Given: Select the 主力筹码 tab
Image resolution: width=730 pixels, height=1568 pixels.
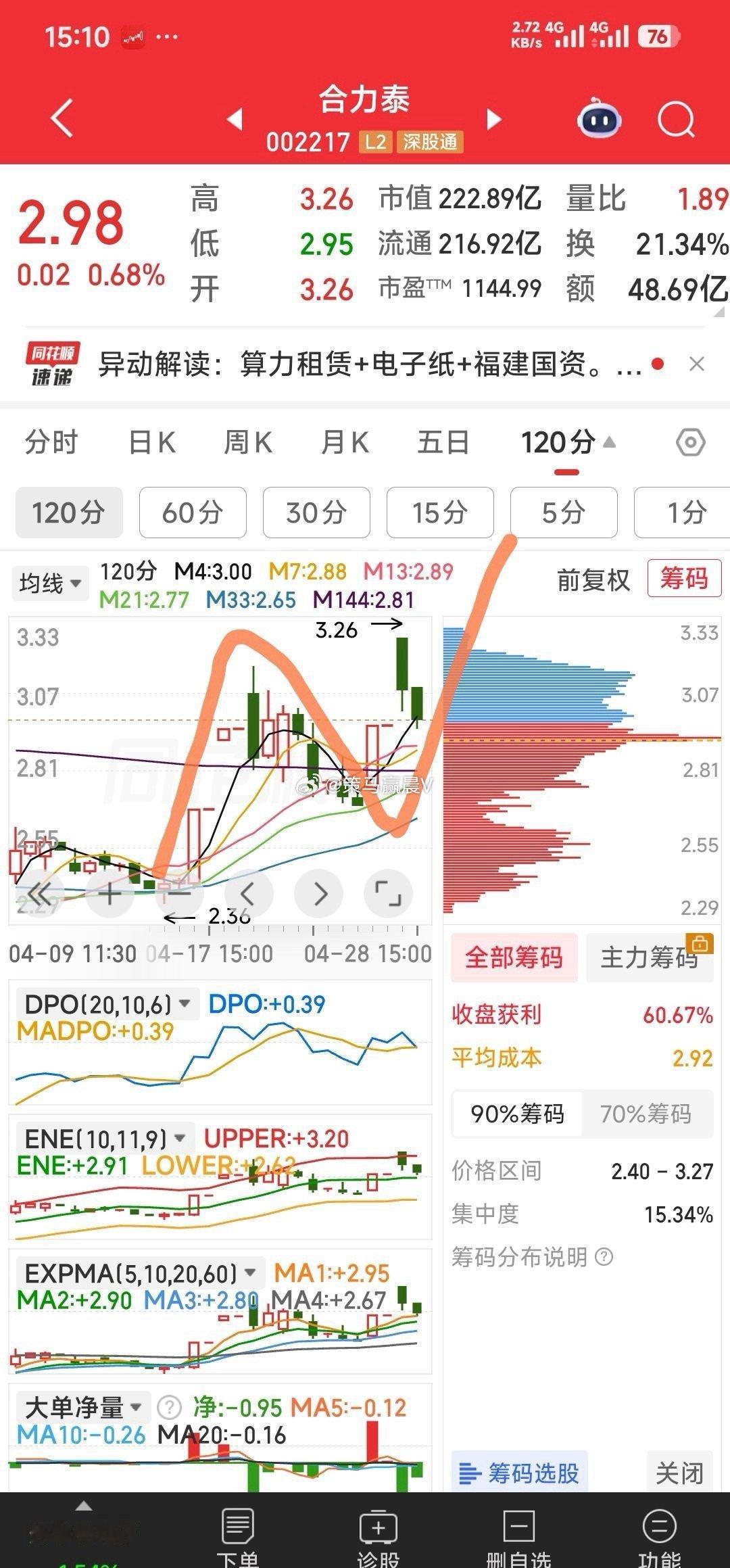Looking at the screenshot, I should pos(649,957).
